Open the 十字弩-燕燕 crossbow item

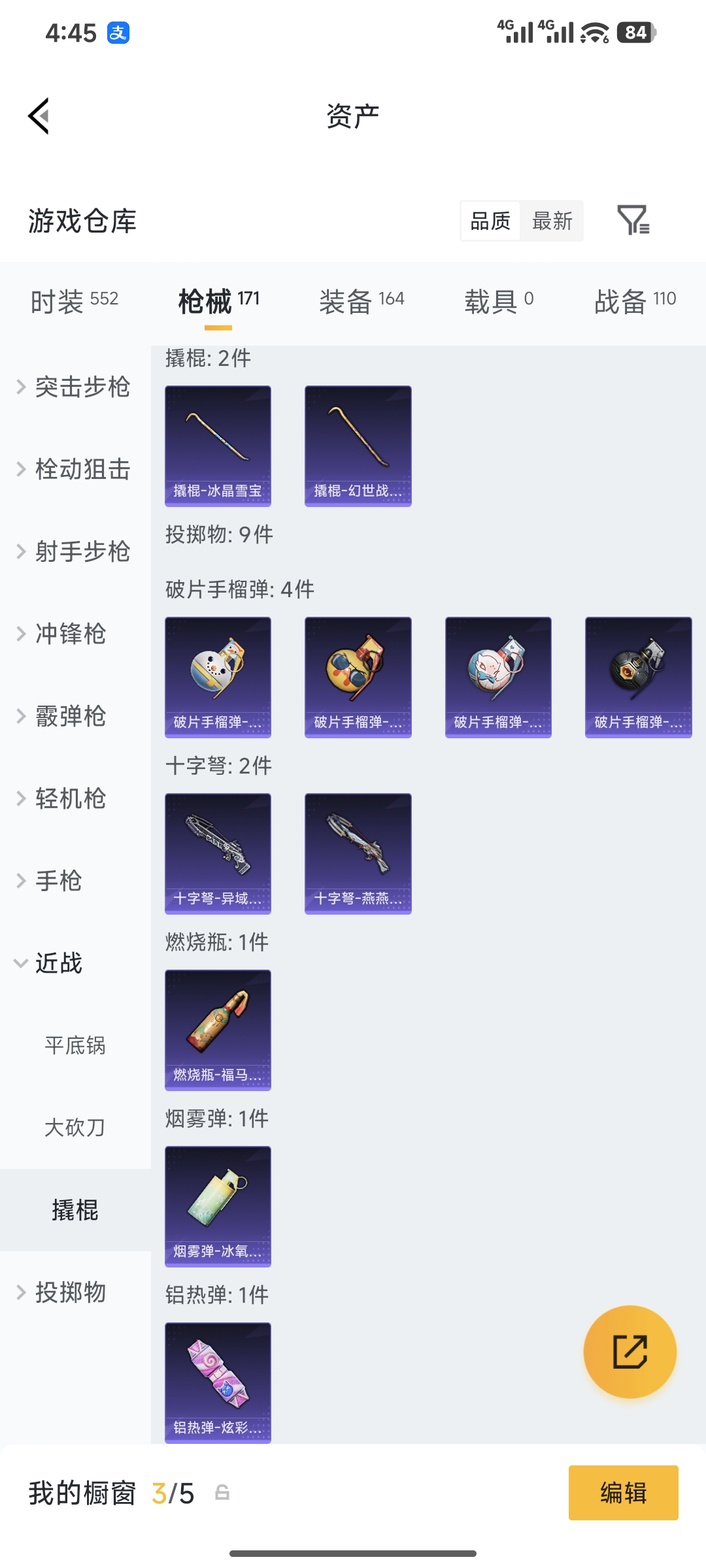point(358,853)
